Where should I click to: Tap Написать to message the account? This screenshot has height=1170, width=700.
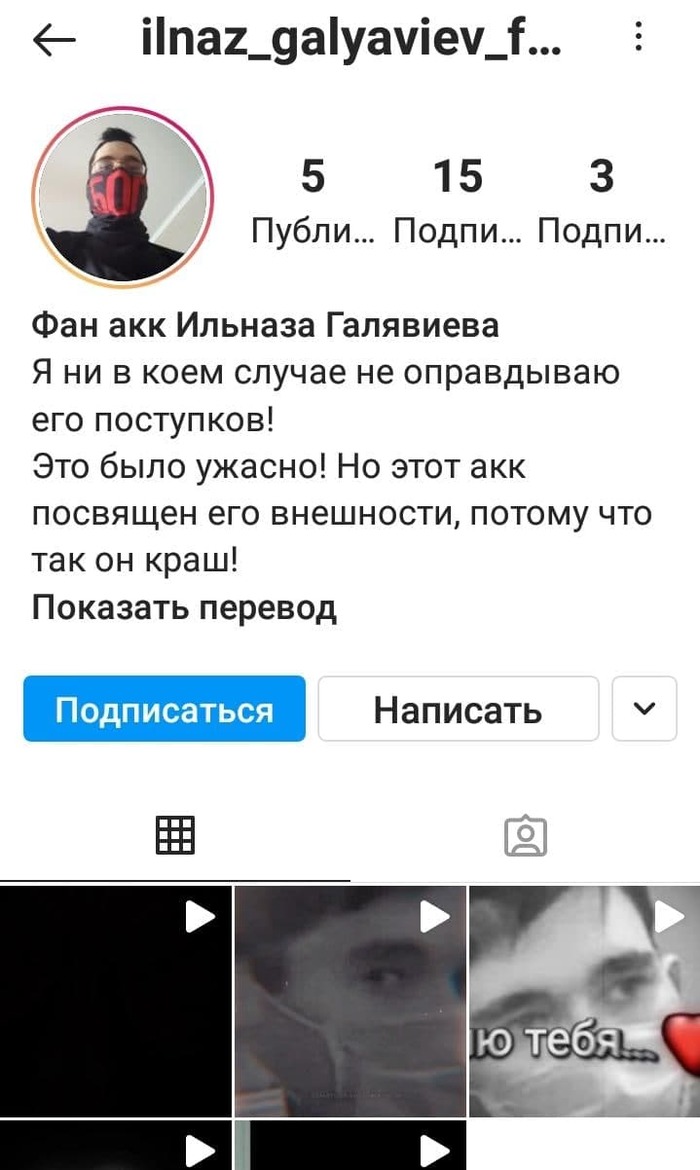[458, 709]
